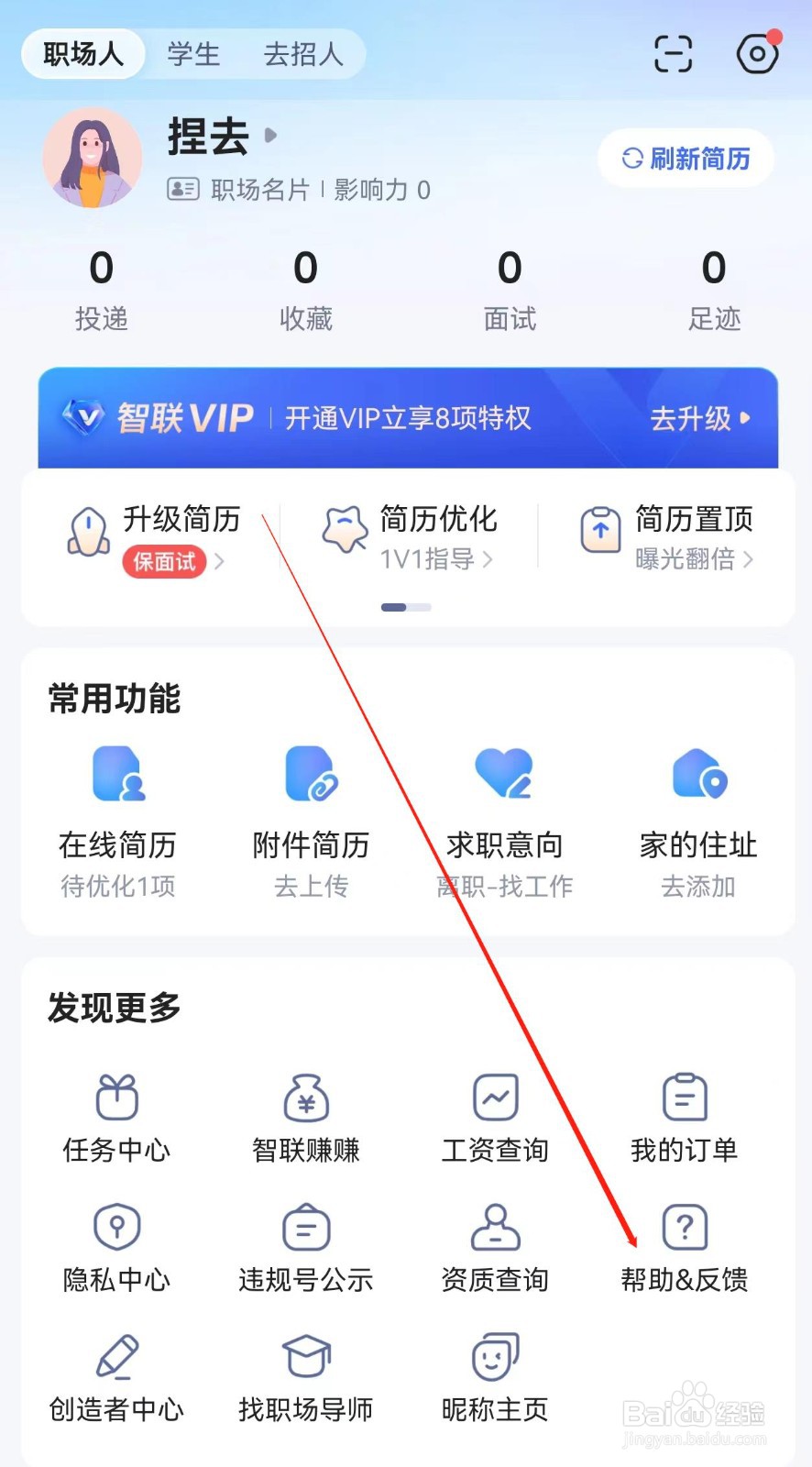Open 附件简历 via its attachment icon

(309, 775)
